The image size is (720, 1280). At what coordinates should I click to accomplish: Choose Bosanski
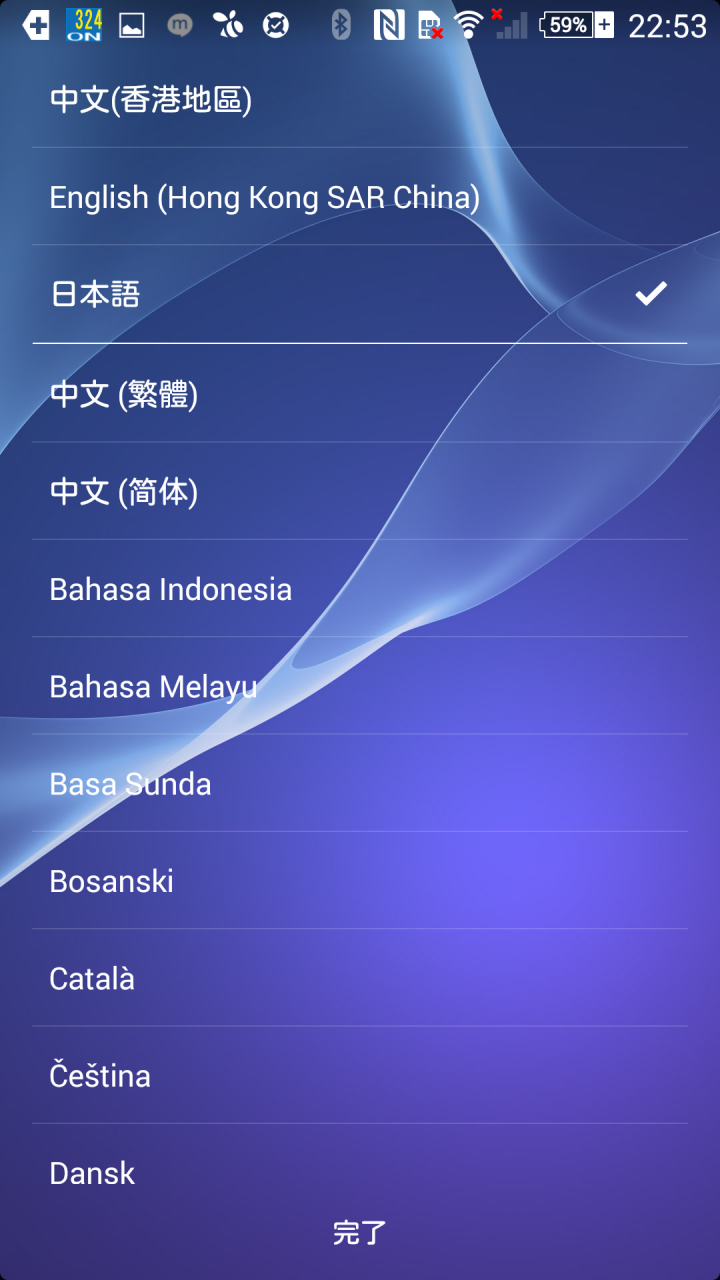[360, 880]
